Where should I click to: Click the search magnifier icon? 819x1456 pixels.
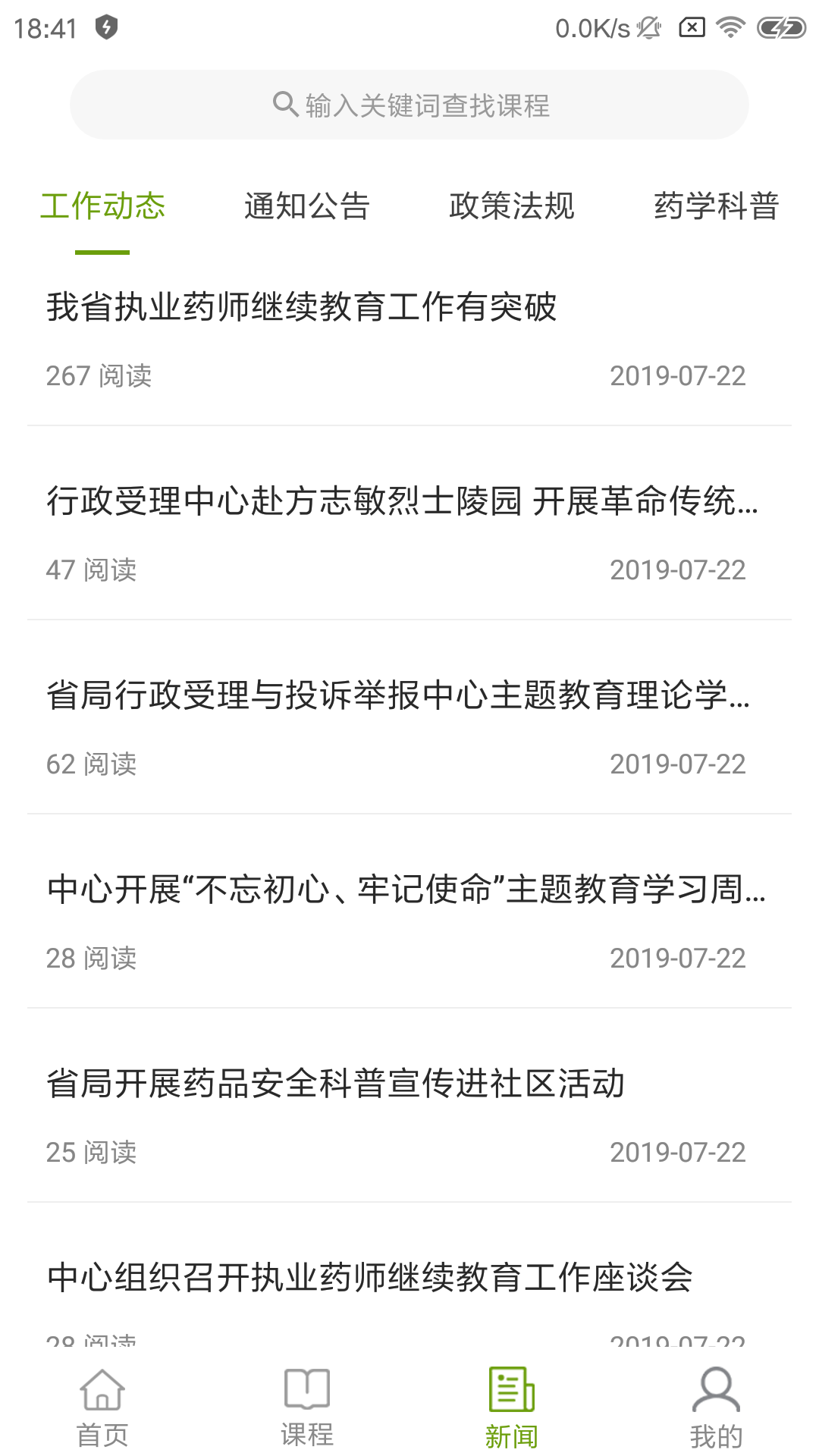284,105
